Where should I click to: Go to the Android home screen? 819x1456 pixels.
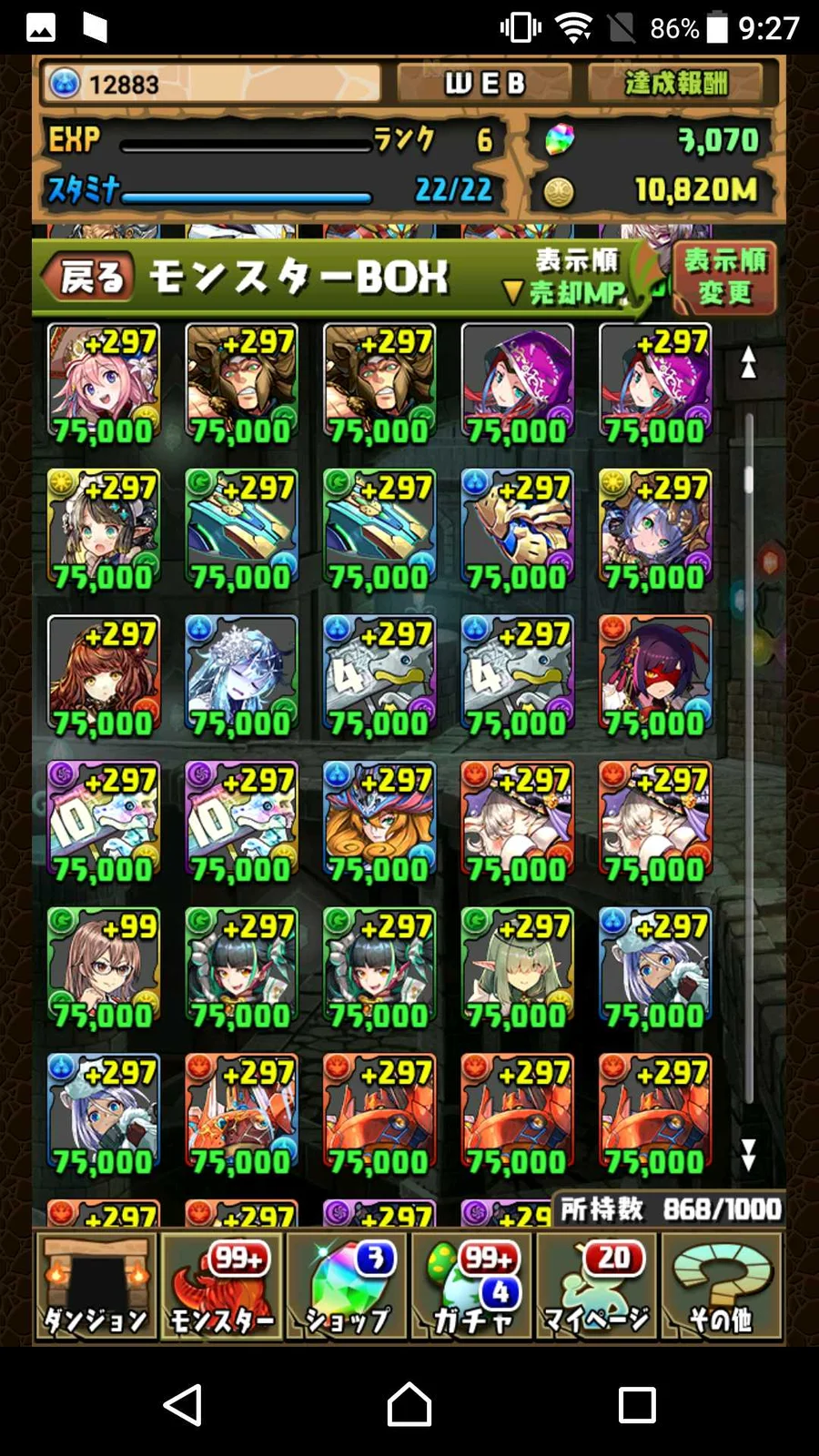[409, 1404]
